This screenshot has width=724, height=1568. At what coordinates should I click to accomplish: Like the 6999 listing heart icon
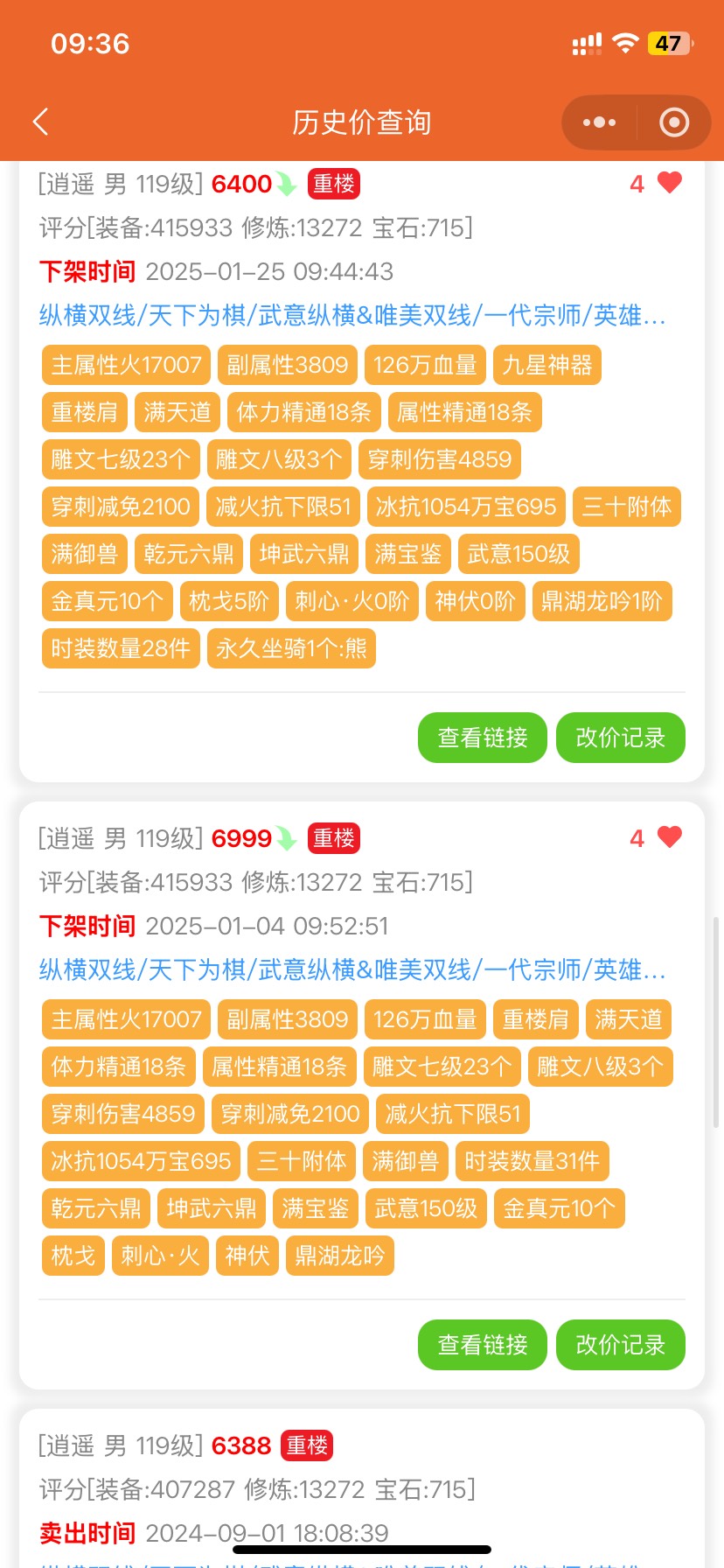click(669, 837)
